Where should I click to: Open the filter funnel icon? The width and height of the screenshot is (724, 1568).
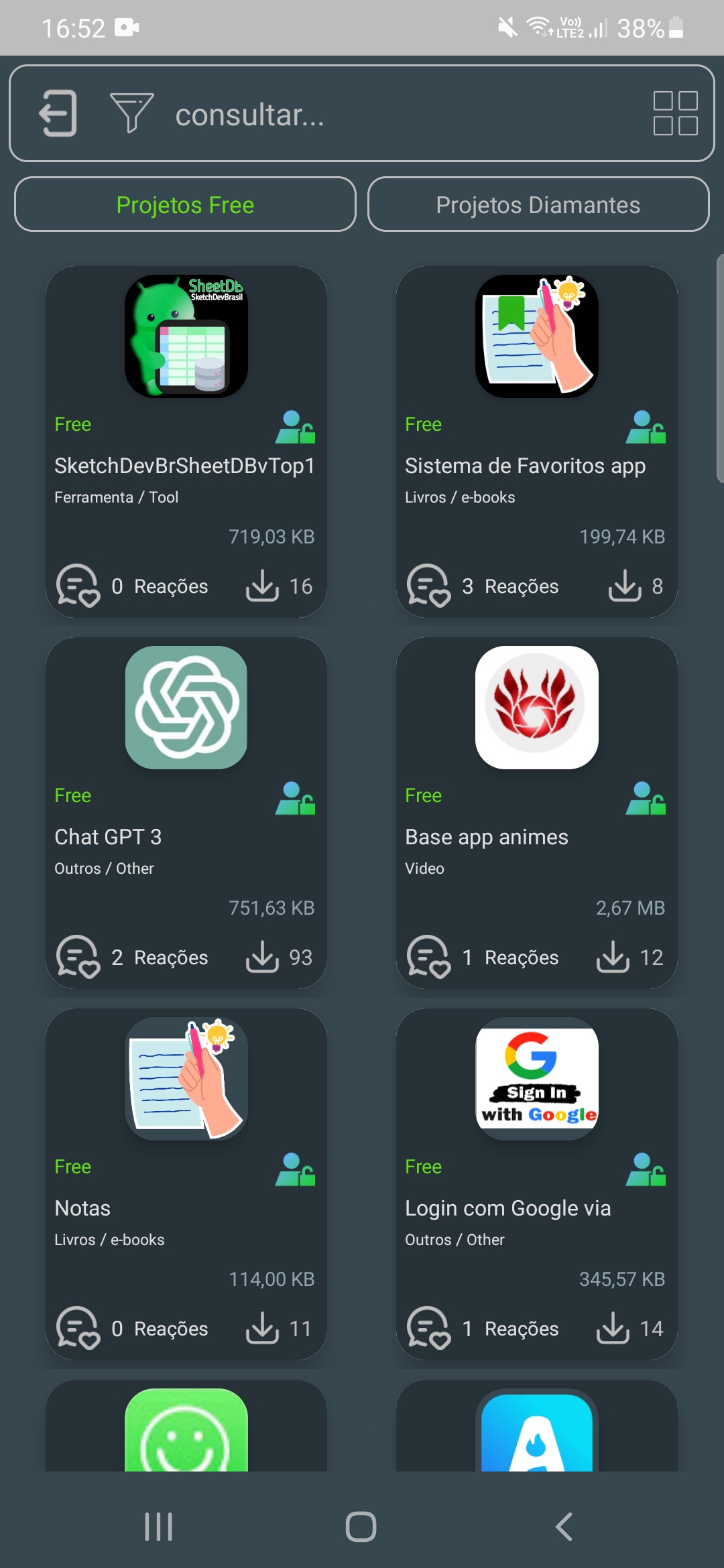point(131,113)
